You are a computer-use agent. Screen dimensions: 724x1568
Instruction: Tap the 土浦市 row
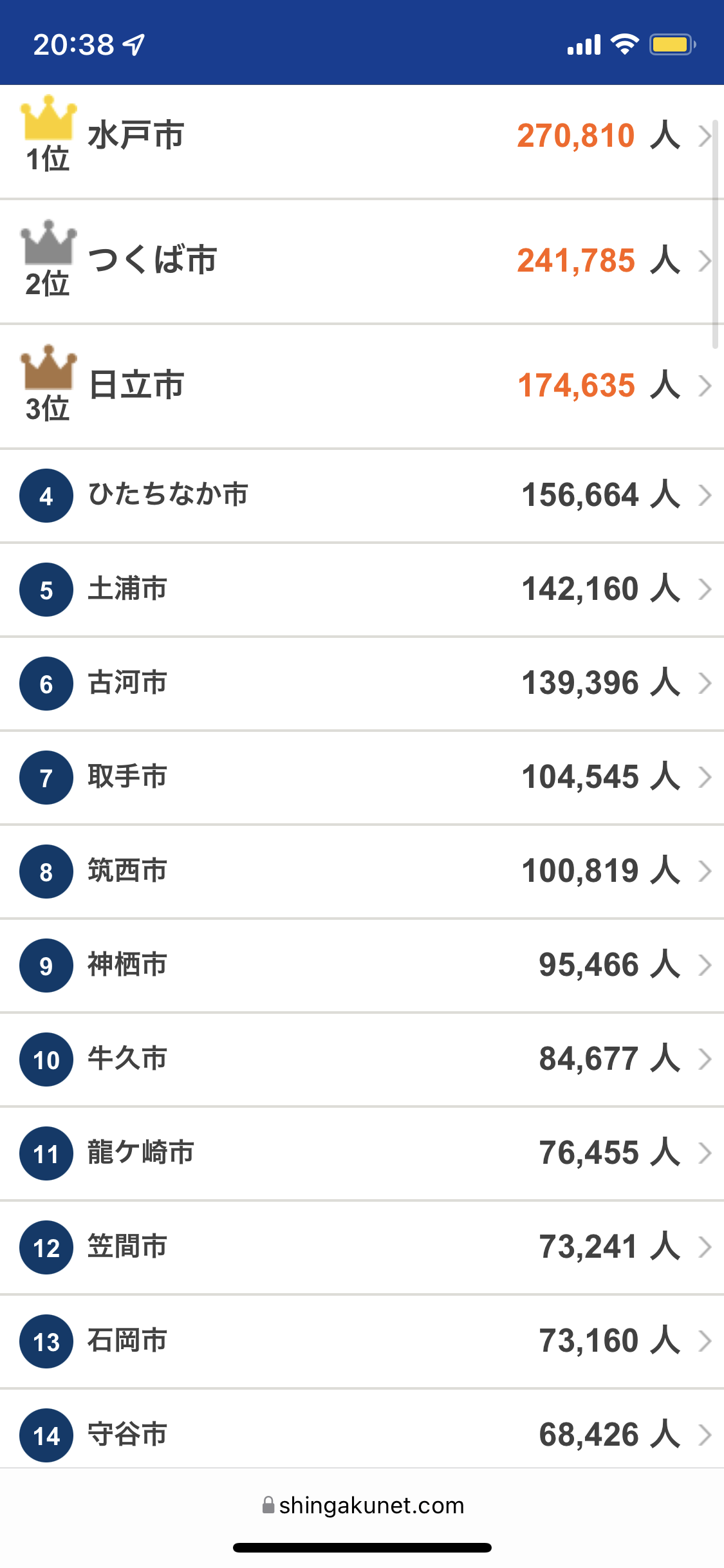[362, 590]
